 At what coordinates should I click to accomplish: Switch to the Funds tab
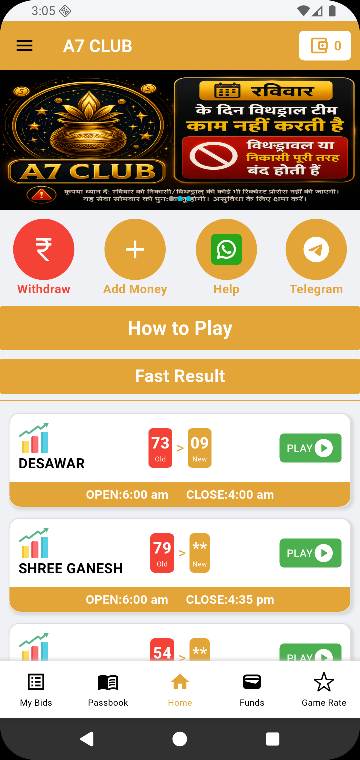click(x=252, y=690)
